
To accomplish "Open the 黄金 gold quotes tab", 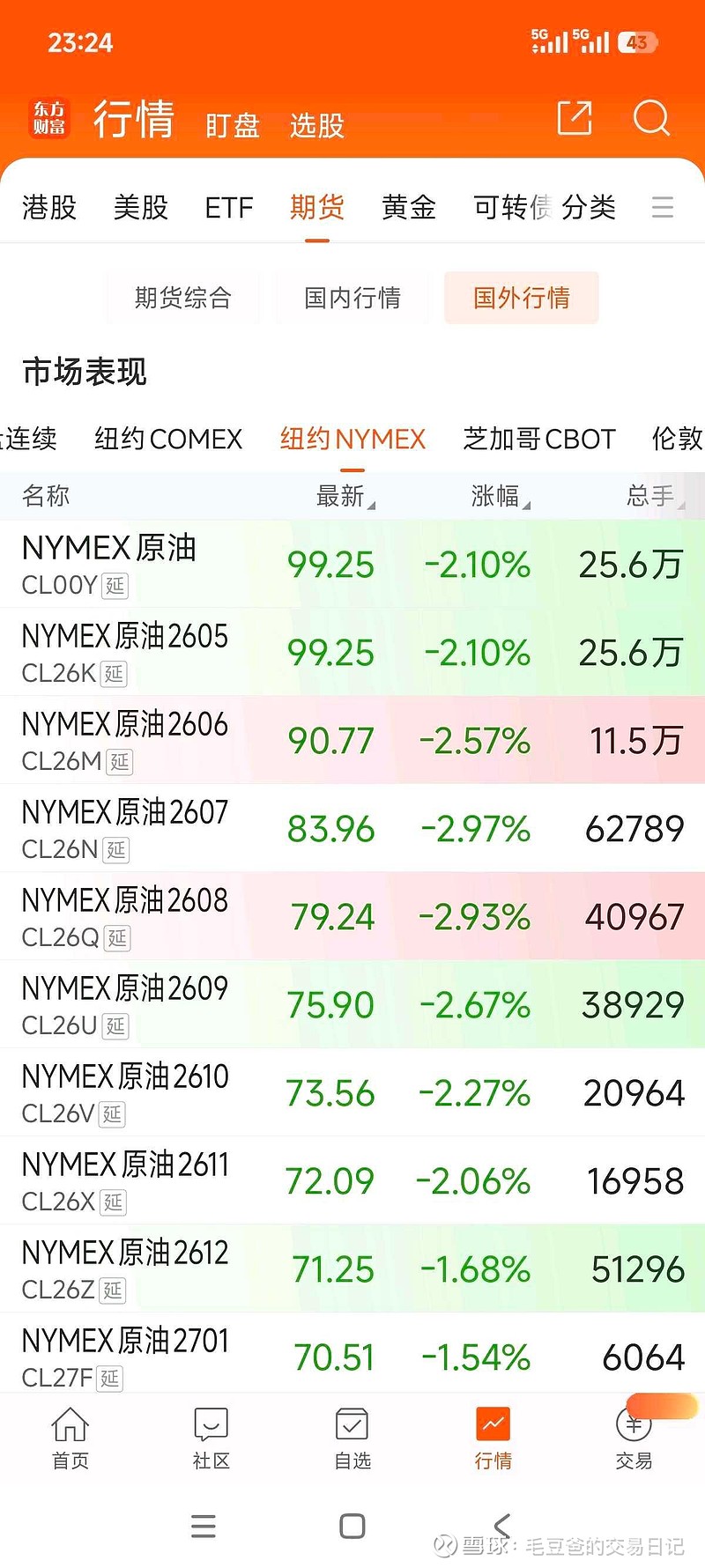I will point(408,207).
